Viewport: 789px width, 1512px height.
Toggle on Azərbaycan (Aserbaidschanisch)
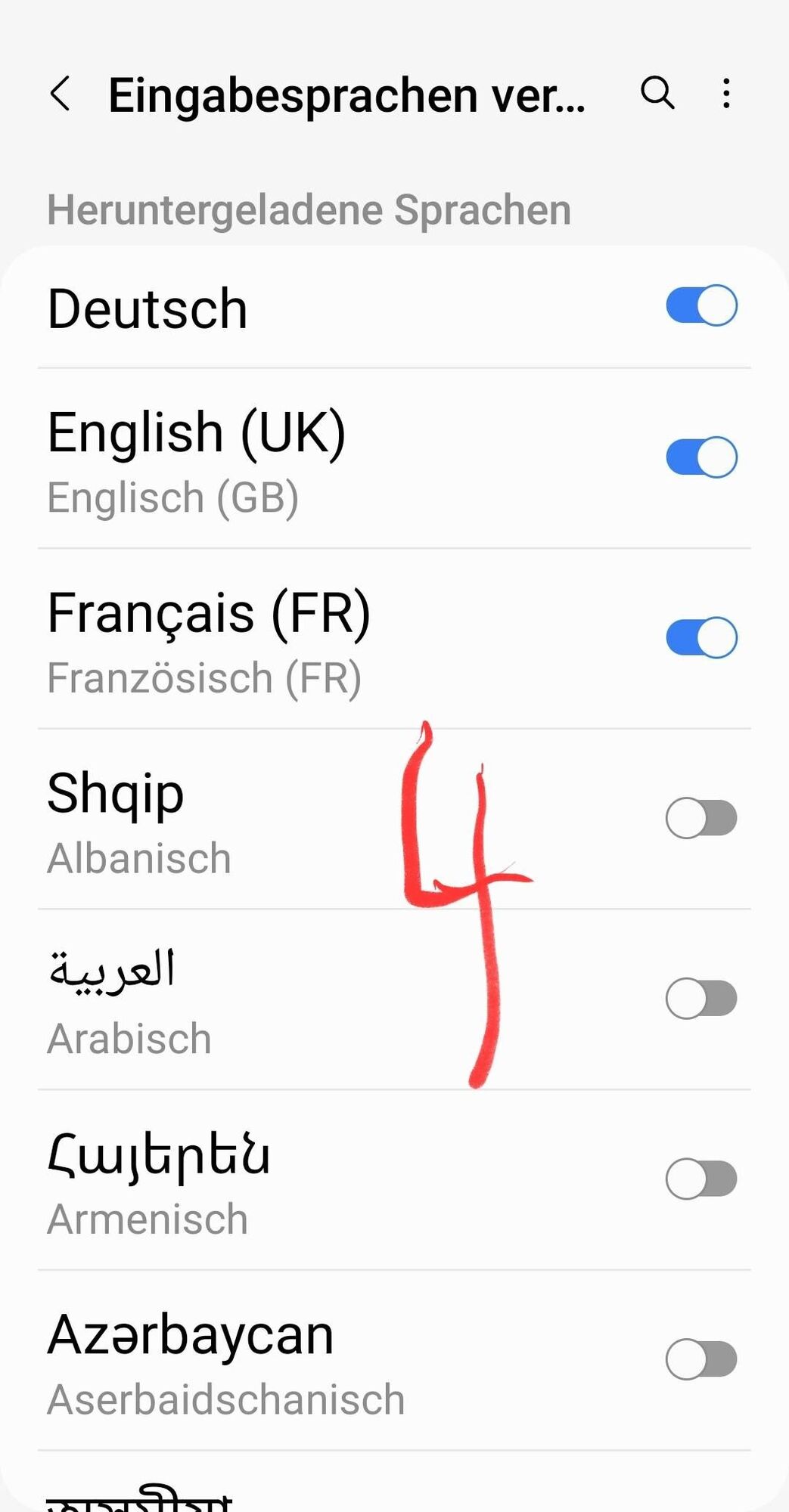(x=701, y=1359)
